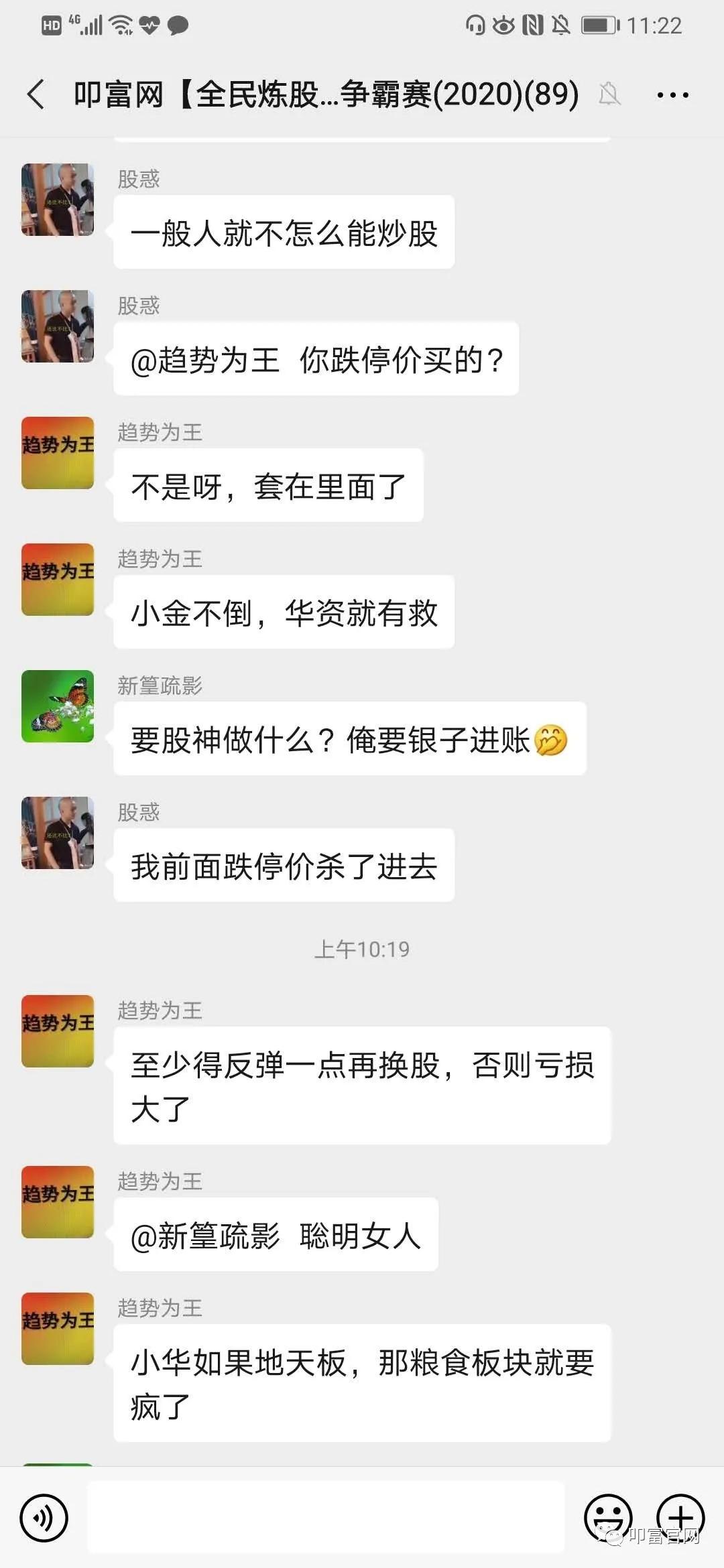Open the emoji sticker panel

tap(608, 1518)
